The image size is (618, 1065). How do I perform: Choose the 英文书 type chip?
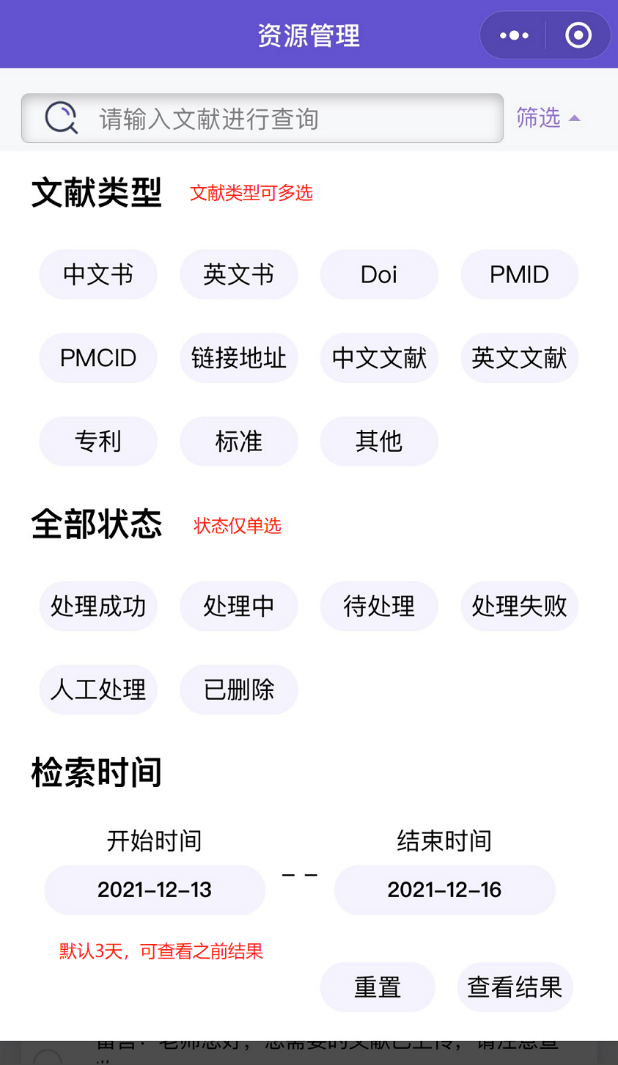point(239,275)
